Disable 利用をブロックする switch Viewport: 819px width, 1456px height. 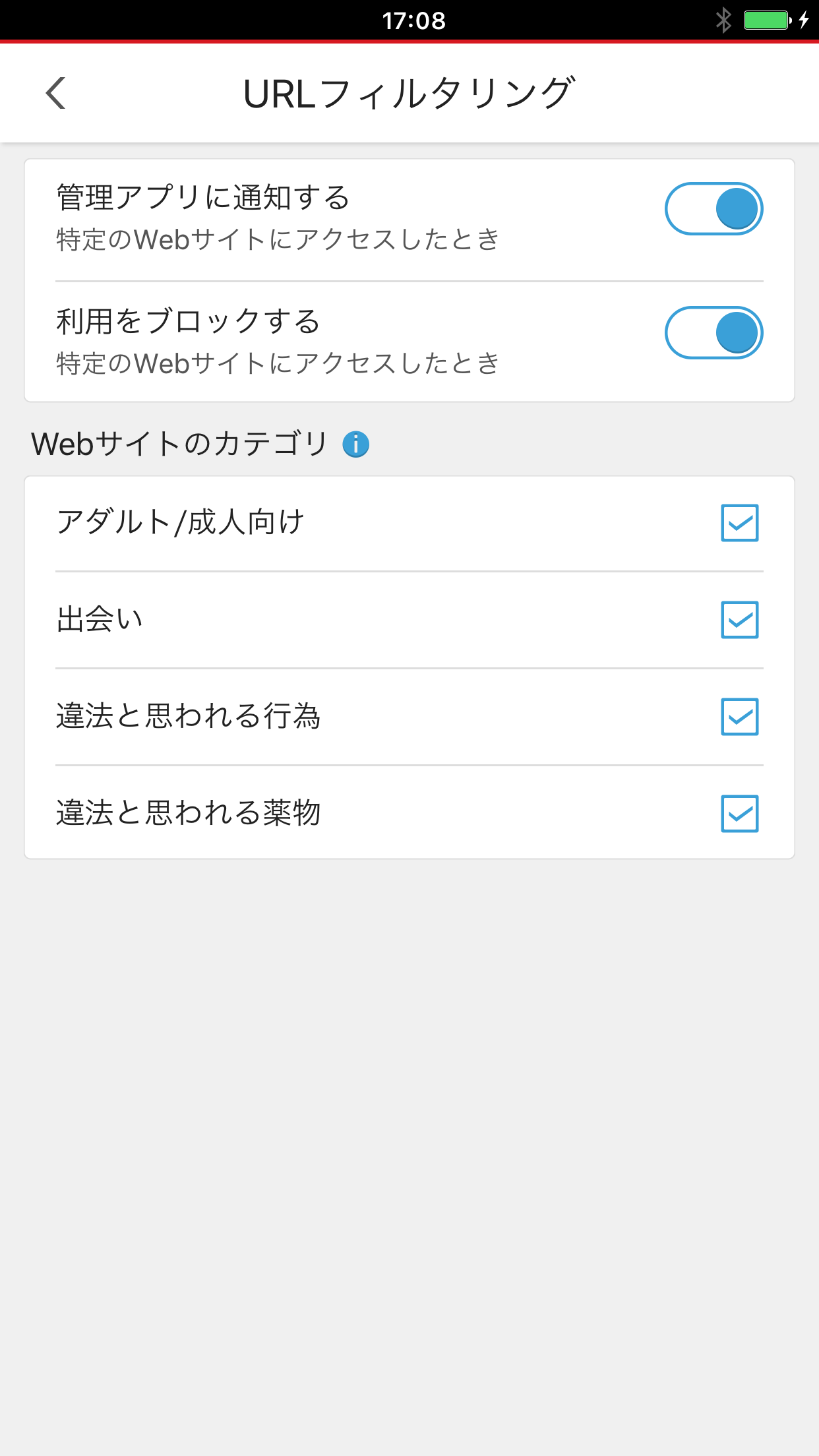pyautogui.click(x=713, y=333)
